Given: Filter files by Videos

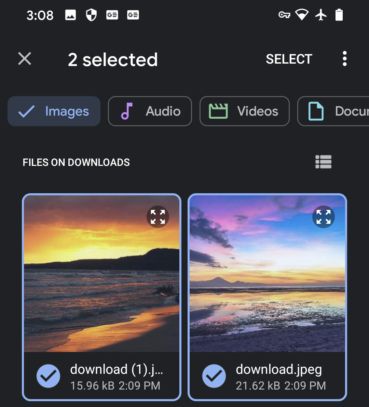Looking at the screenshot, I should tap(244, 111).
